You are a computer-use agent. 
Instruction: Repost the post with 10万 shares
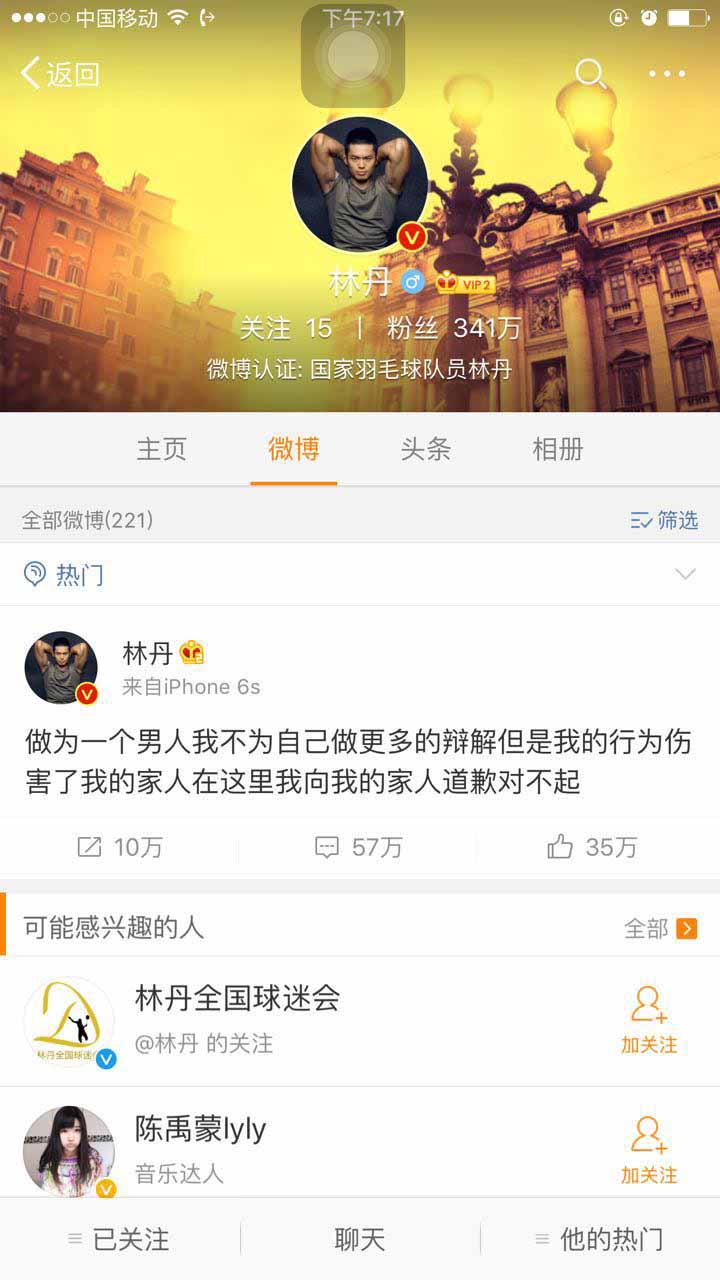(x=120, y=848)
